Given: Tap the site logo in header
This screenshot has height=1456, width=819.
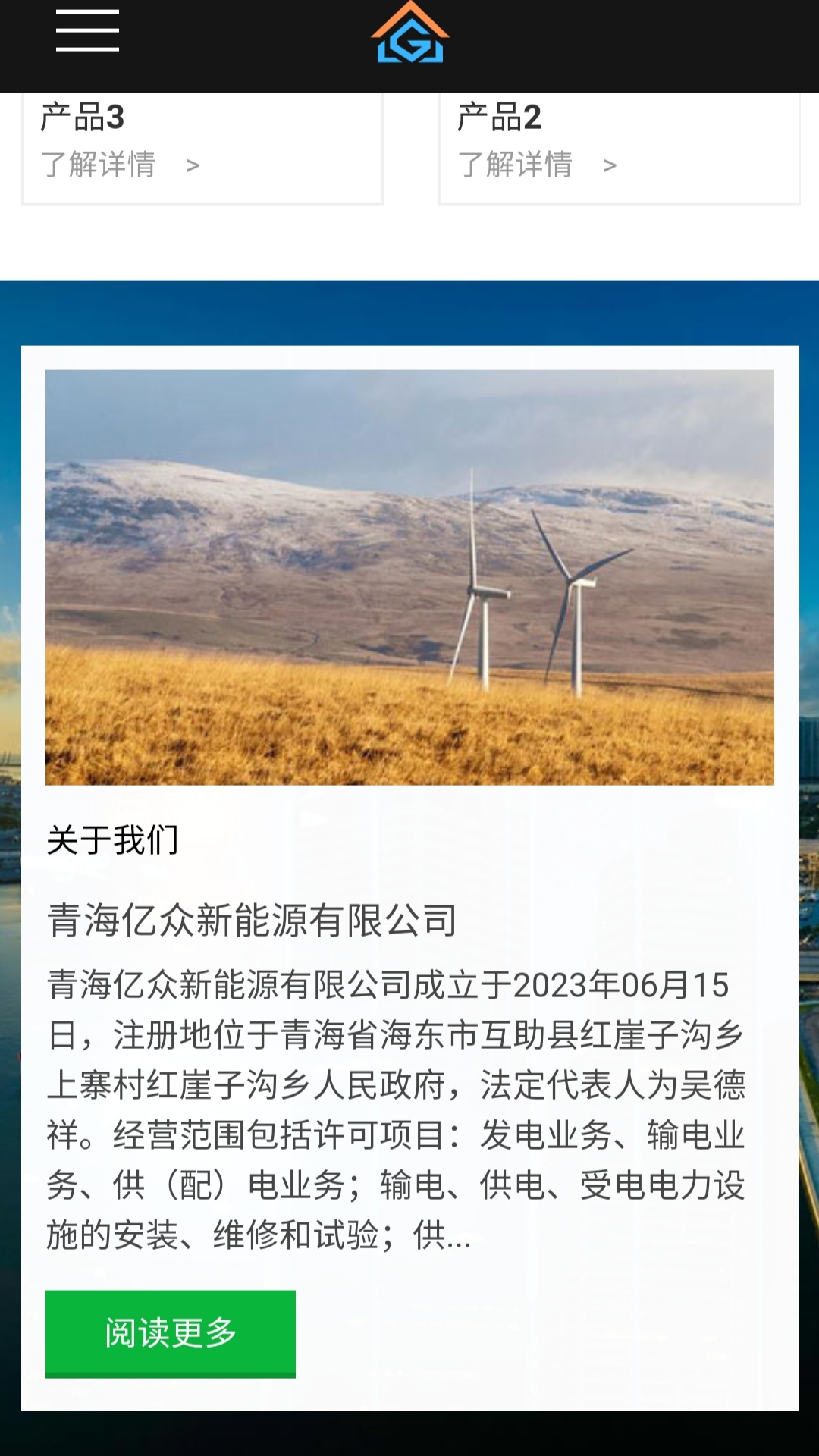Looking at the screenshot, I should click(x=409, y=33).
